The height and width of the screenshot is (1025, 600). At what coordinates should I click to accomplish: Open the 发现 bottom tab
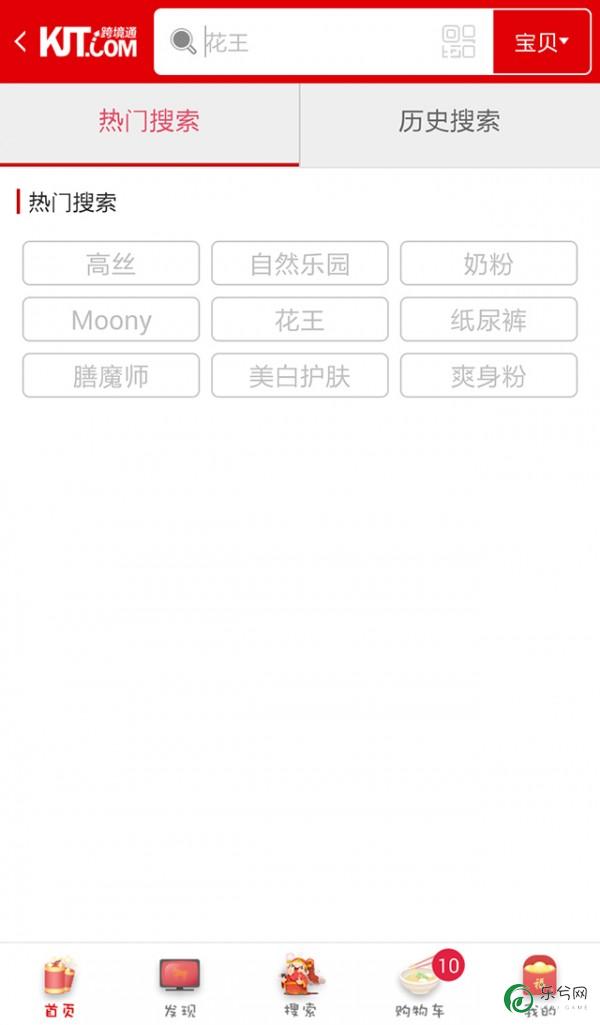[180, 986]
